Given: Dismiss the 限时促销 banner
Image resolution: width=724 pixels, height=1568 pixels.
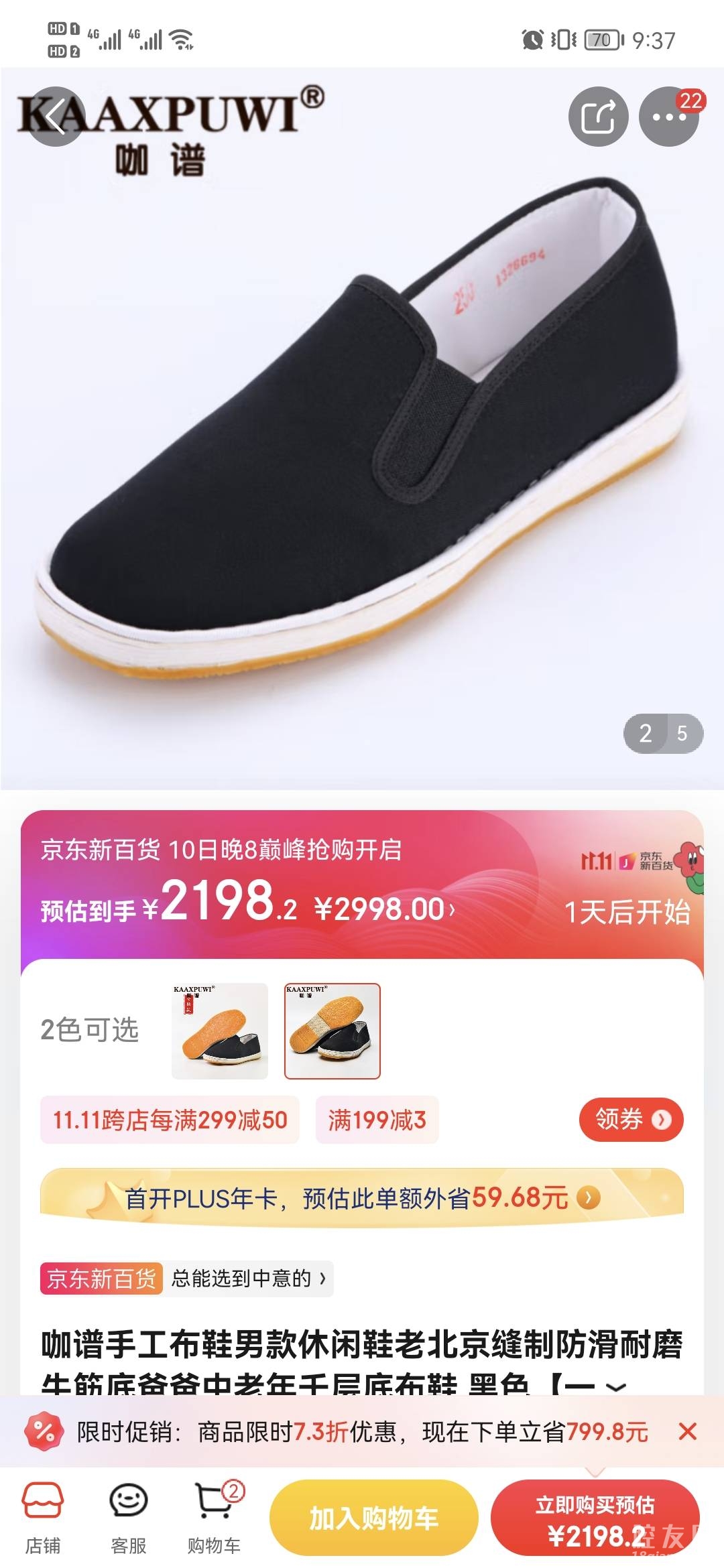Looking at the screenshot, I should tap(687, 1432).
